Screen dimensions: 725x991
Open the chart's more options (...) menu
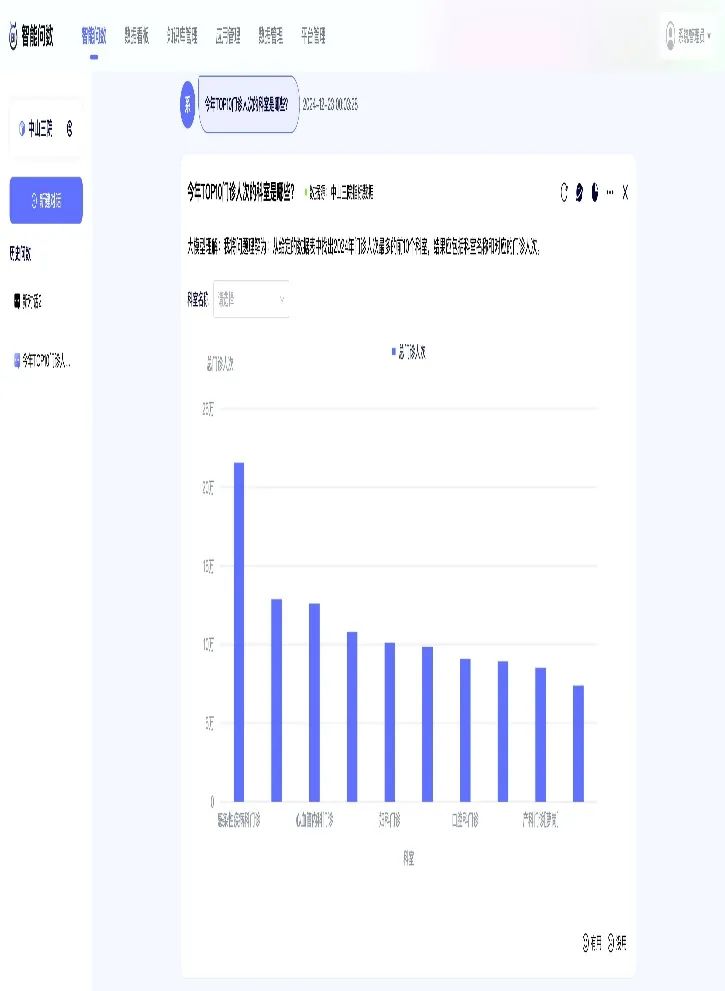(x=611, y=194)
